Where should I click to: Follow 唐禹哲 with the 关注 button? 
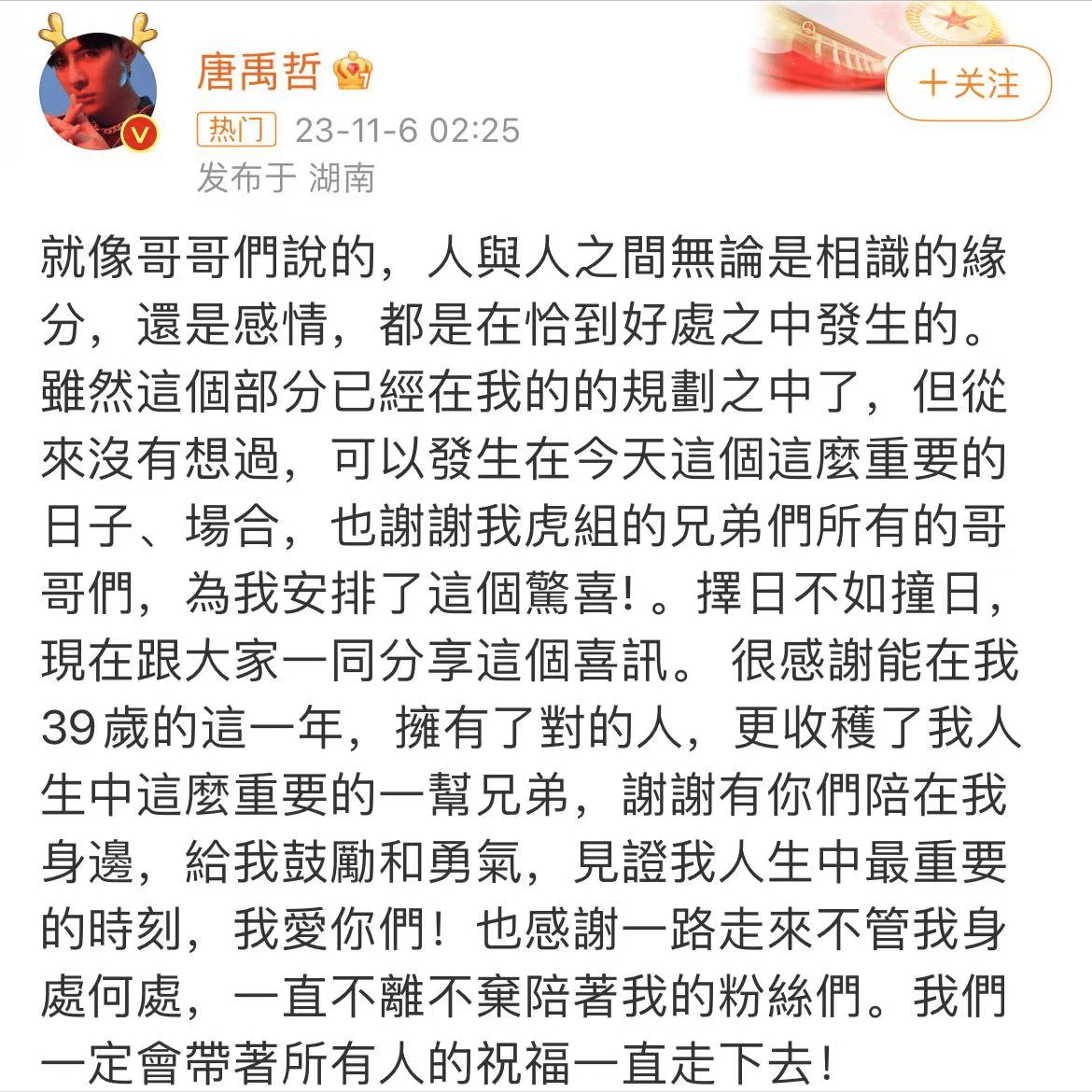(968, 84)
